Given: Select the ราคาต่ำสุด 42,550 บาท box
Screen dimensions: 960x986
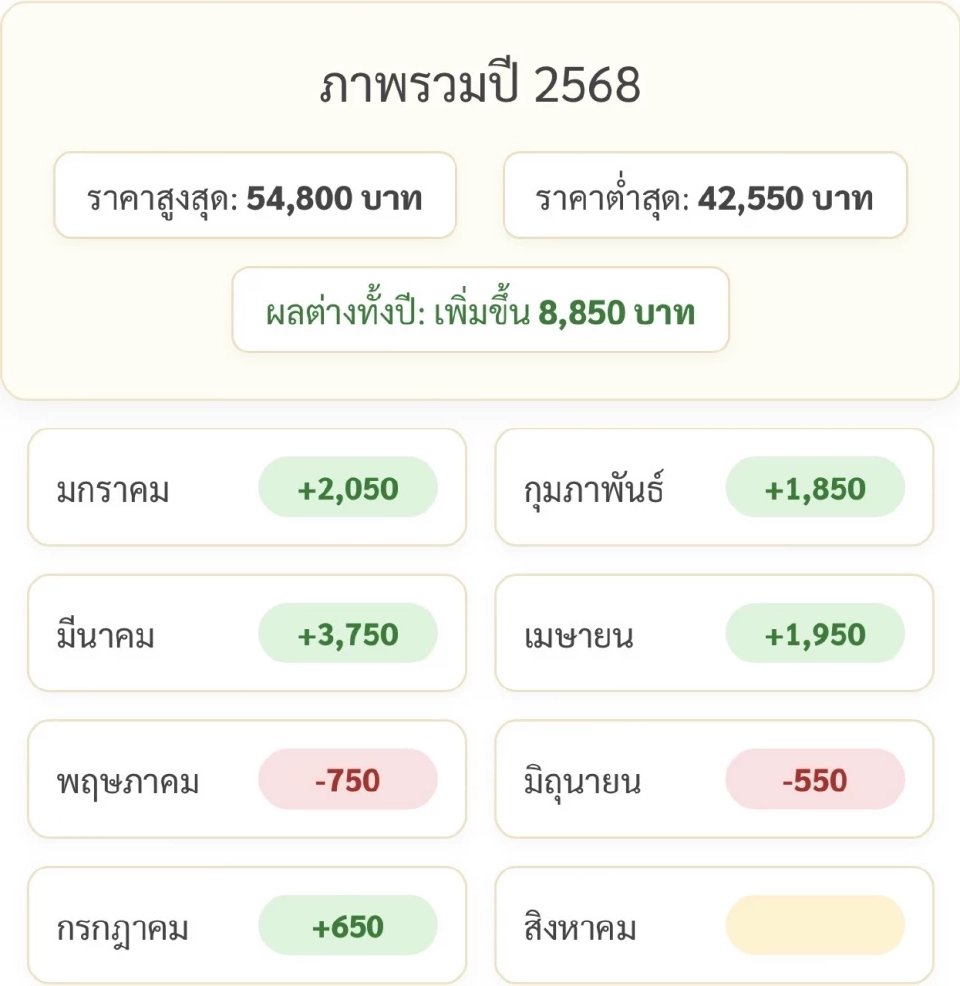Looking at the screenshot, I should pyautogui.click(x=707, y=197).
